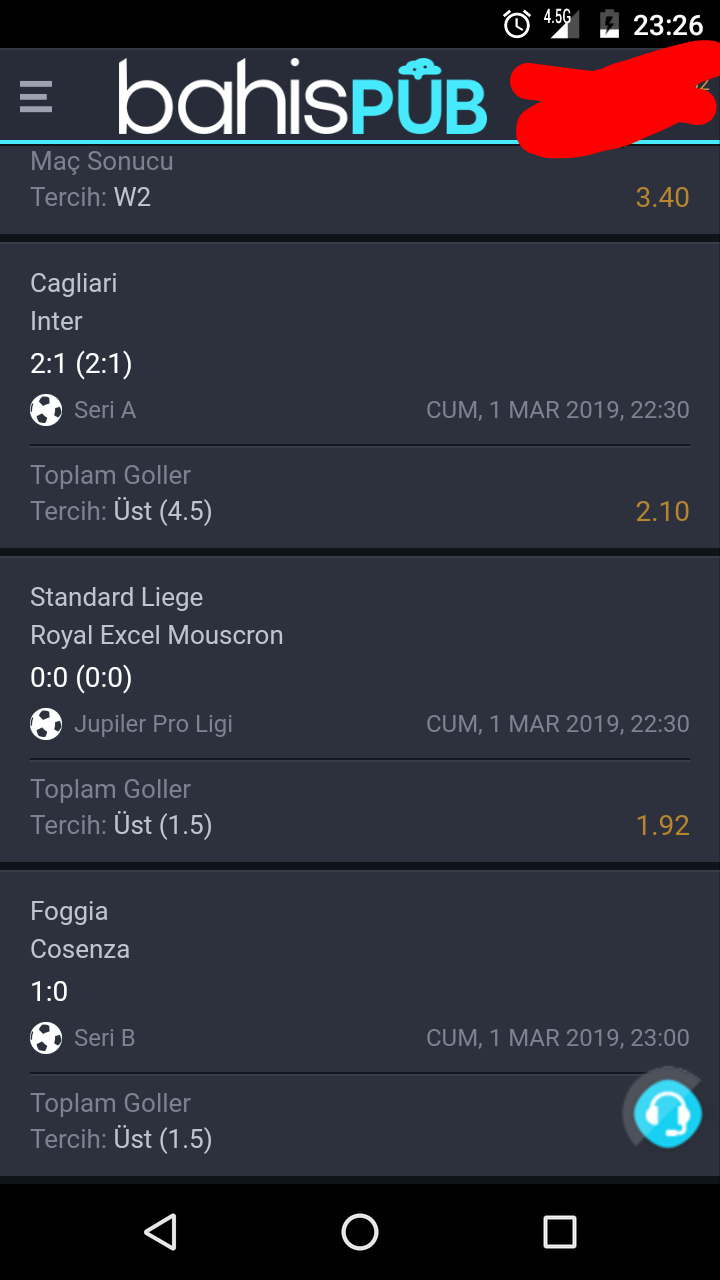This screenshot has height=1280, width=720.
Task: Open the Standard Liege vs Royal Excel Mouscron card
Action: 360,709
